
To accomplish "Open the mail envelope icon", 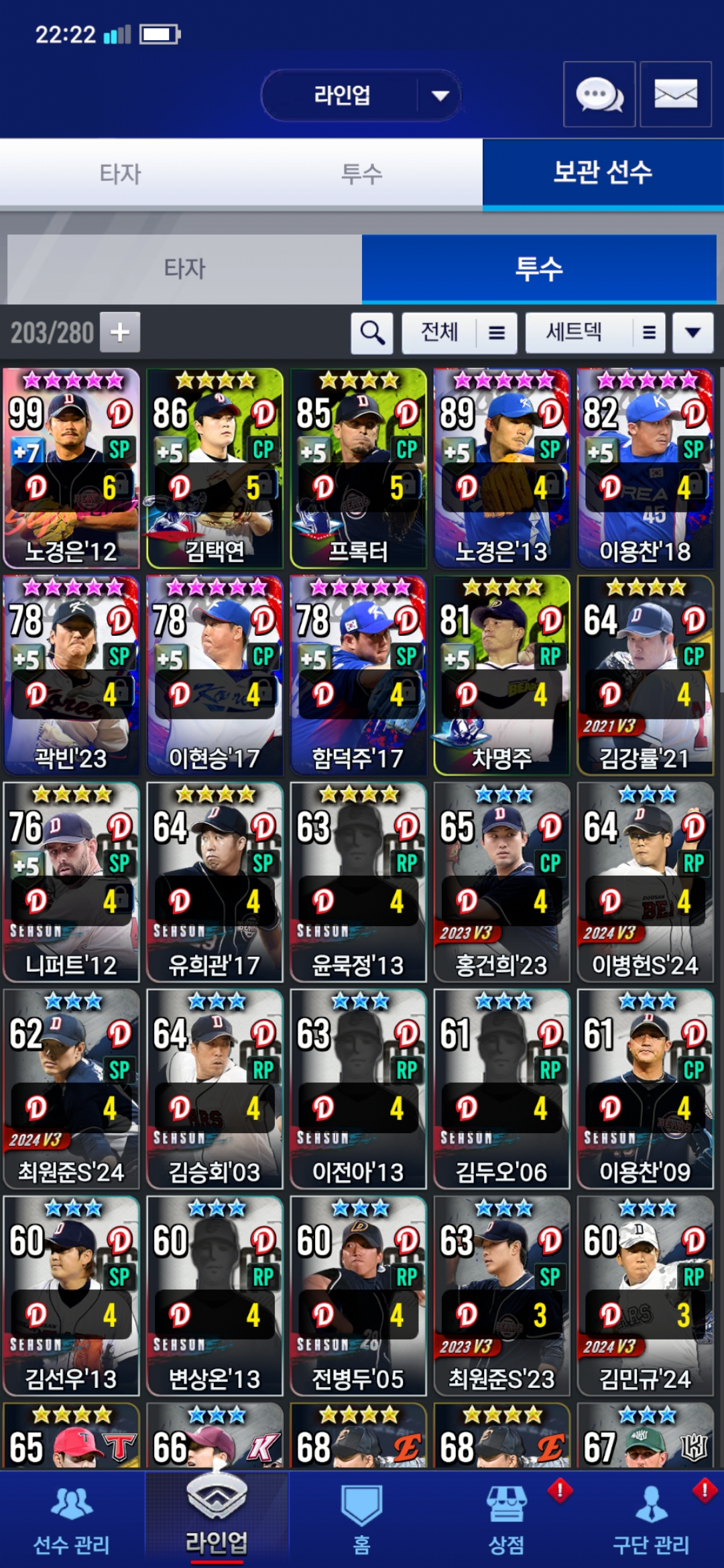I will 675,94.
